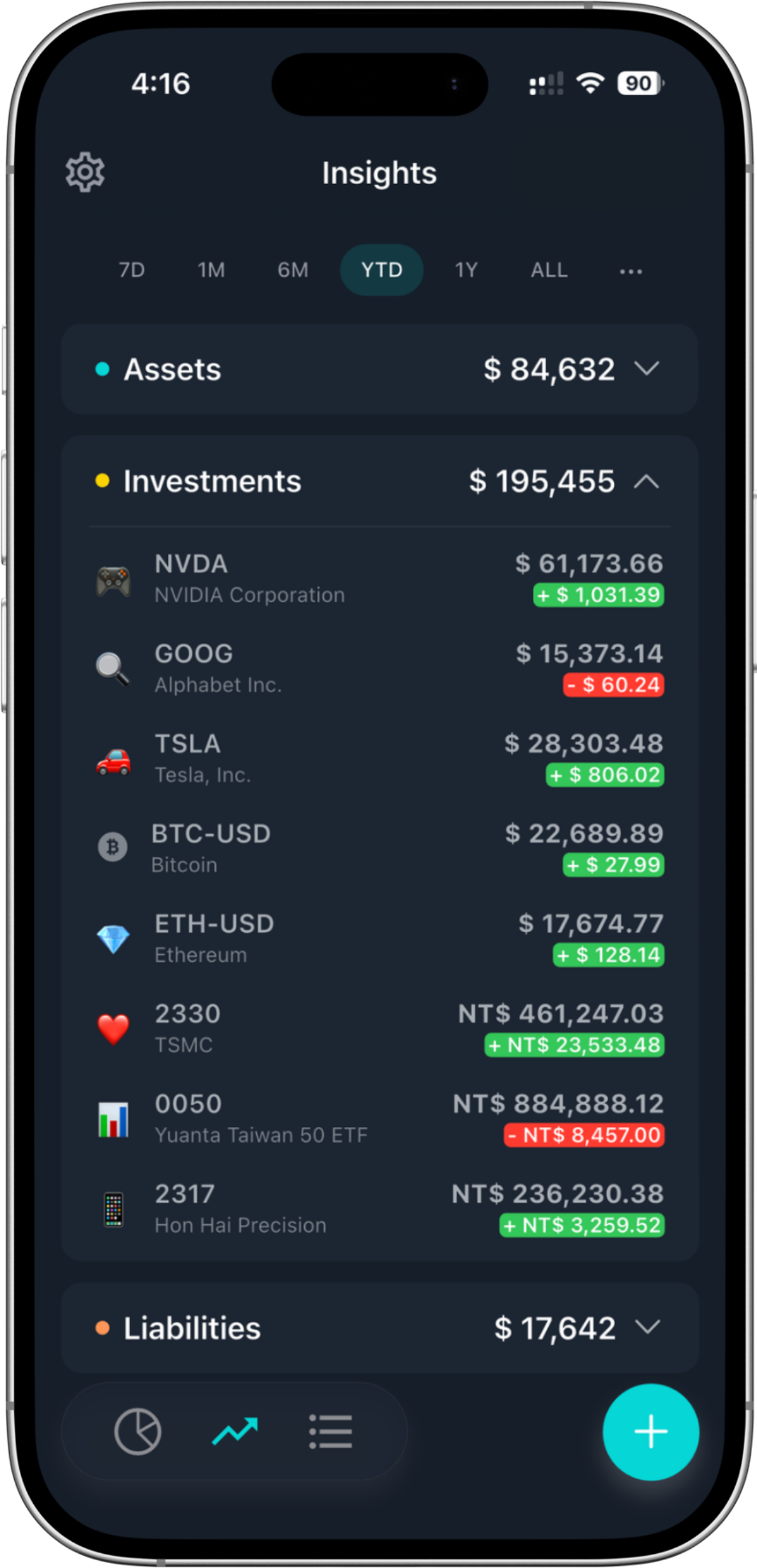This screenshot has width=757, height=1568.
Task: Click the magnifying glass icon next to GOOG
Action: [113, 668]
